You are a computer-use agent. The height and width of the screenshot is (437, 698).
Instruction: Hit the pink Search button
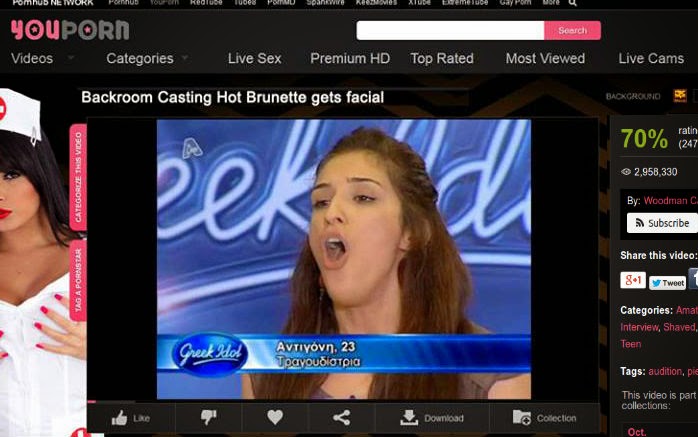coord(572,30)
